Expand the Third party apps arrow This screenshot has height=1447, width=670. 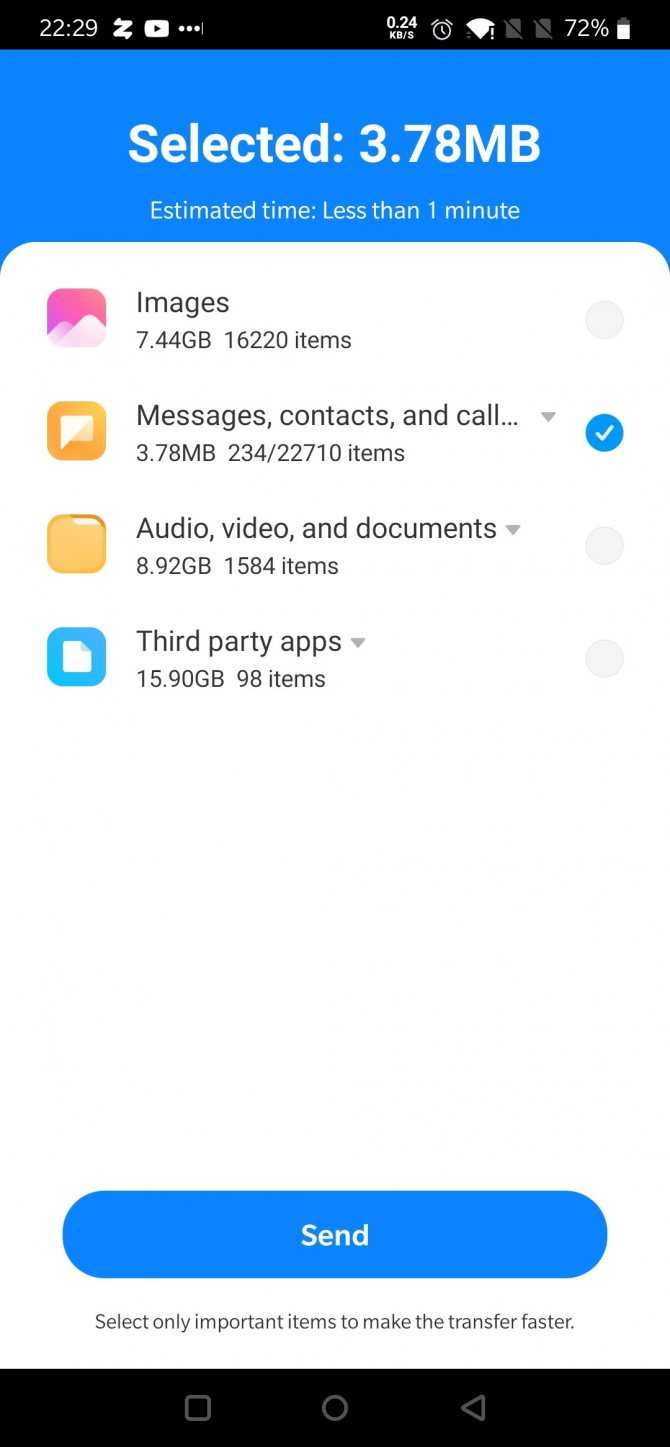tap(358, 643)
